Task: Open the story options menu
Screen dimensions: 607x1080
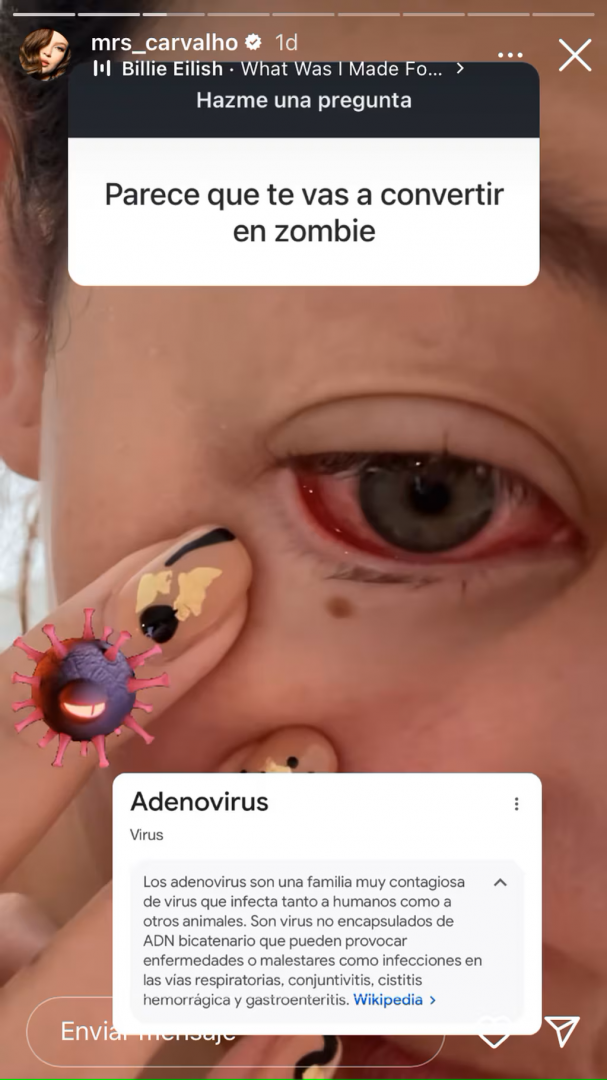Action: 510,55
